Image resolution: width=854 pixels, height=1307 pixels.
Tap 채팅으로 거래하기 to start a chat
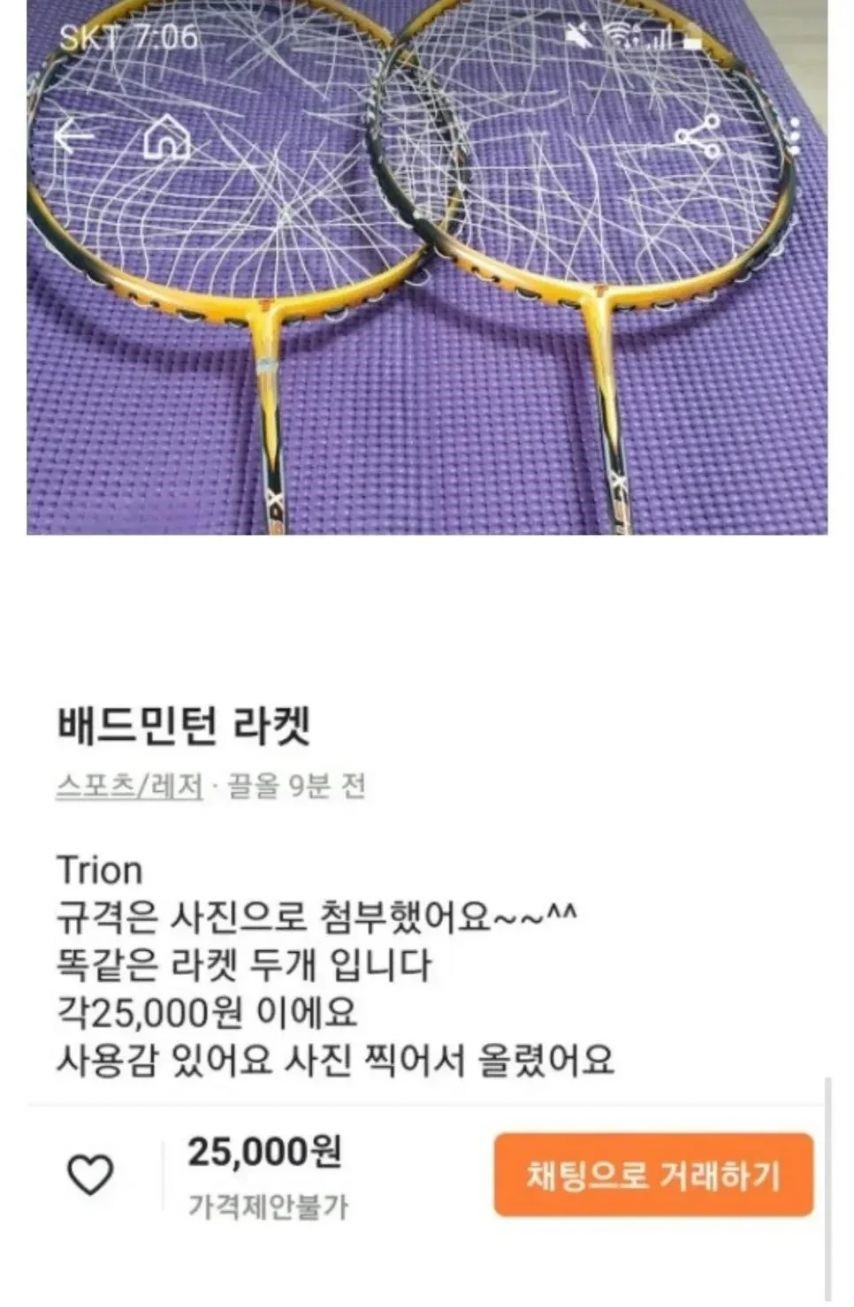point(653,1175)
